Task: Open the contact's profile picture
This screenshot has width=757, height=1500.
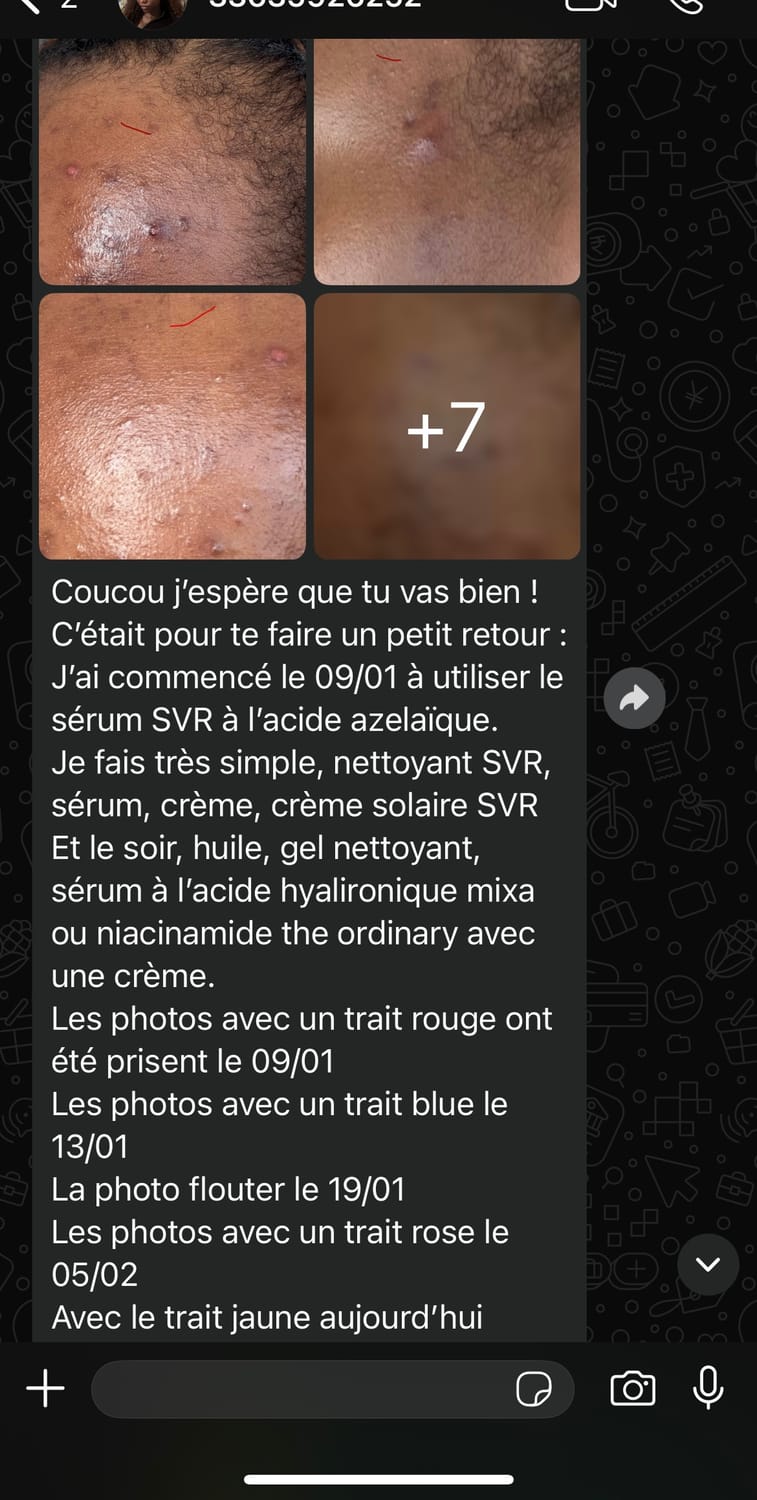Action: click(x=152, y=8)
